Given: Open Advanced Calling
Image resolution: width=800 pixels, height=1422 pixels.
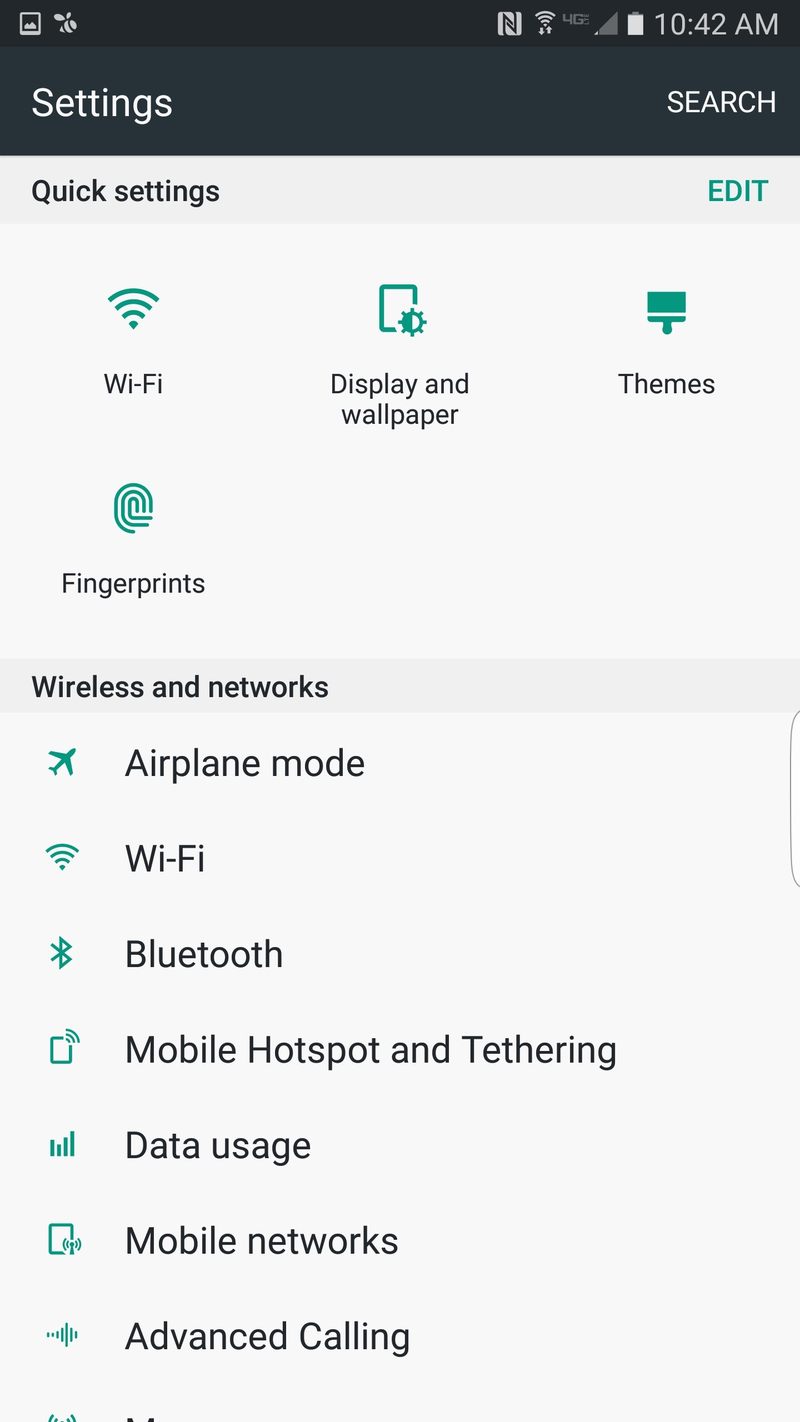Looking at the screenshot, I should (x=400, y=1336).
